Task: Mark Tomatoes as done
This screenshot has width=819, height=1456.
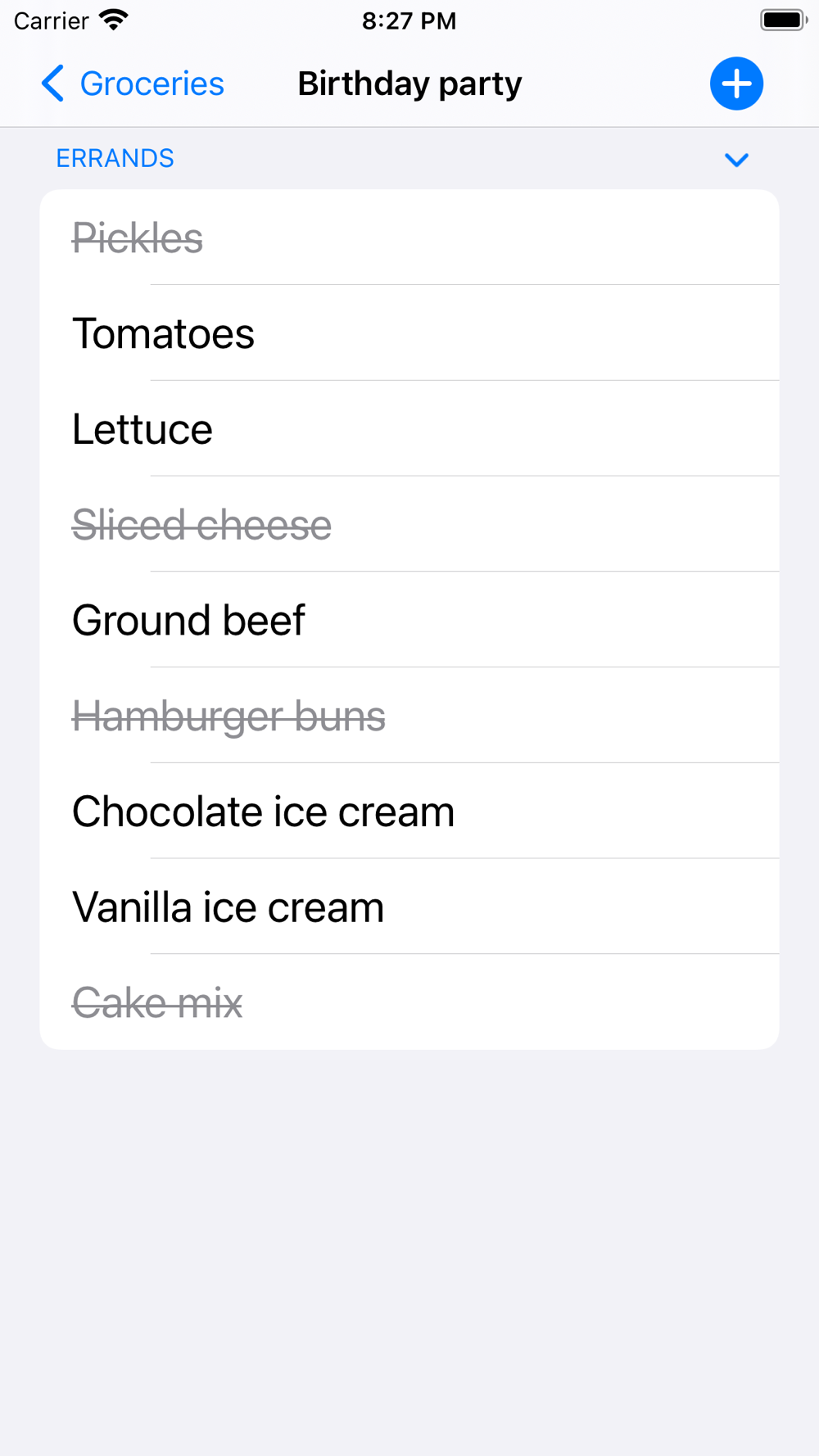Action: (x=409, y=333)
